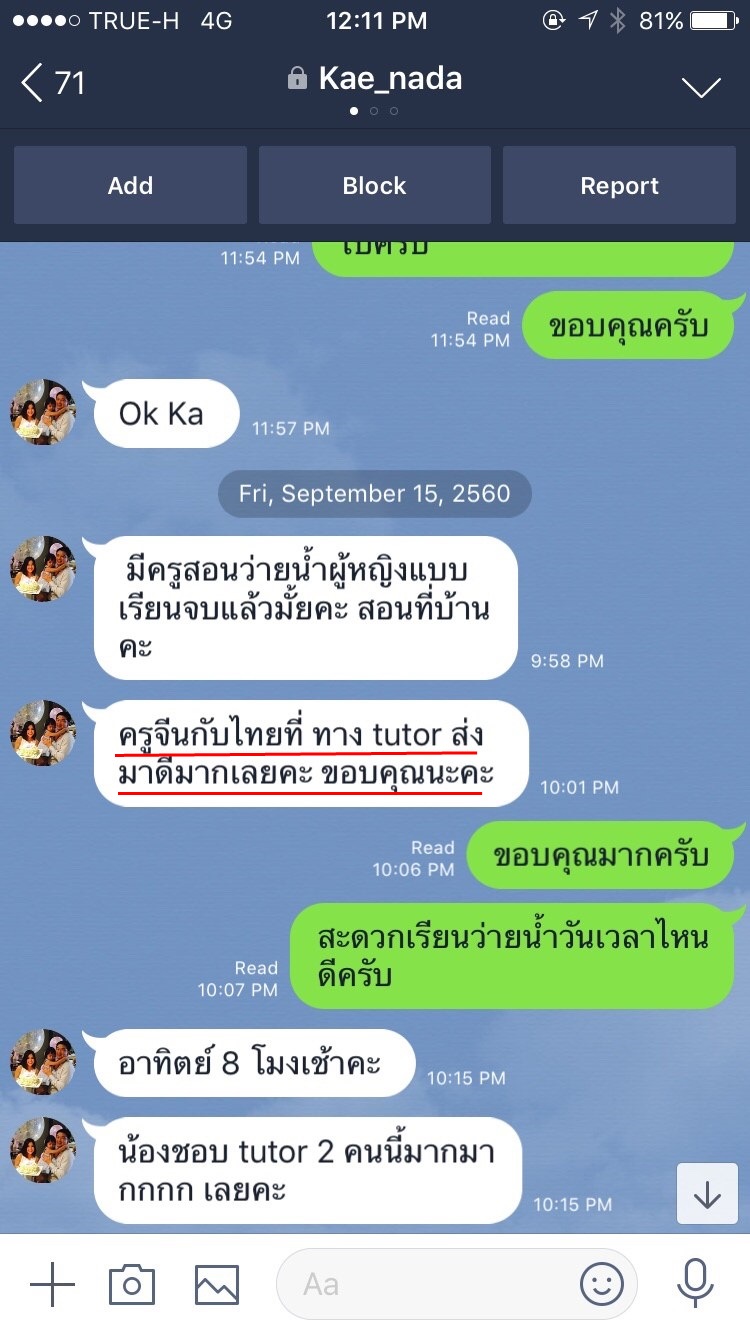
Task: Block this contact
Action: 375,185
